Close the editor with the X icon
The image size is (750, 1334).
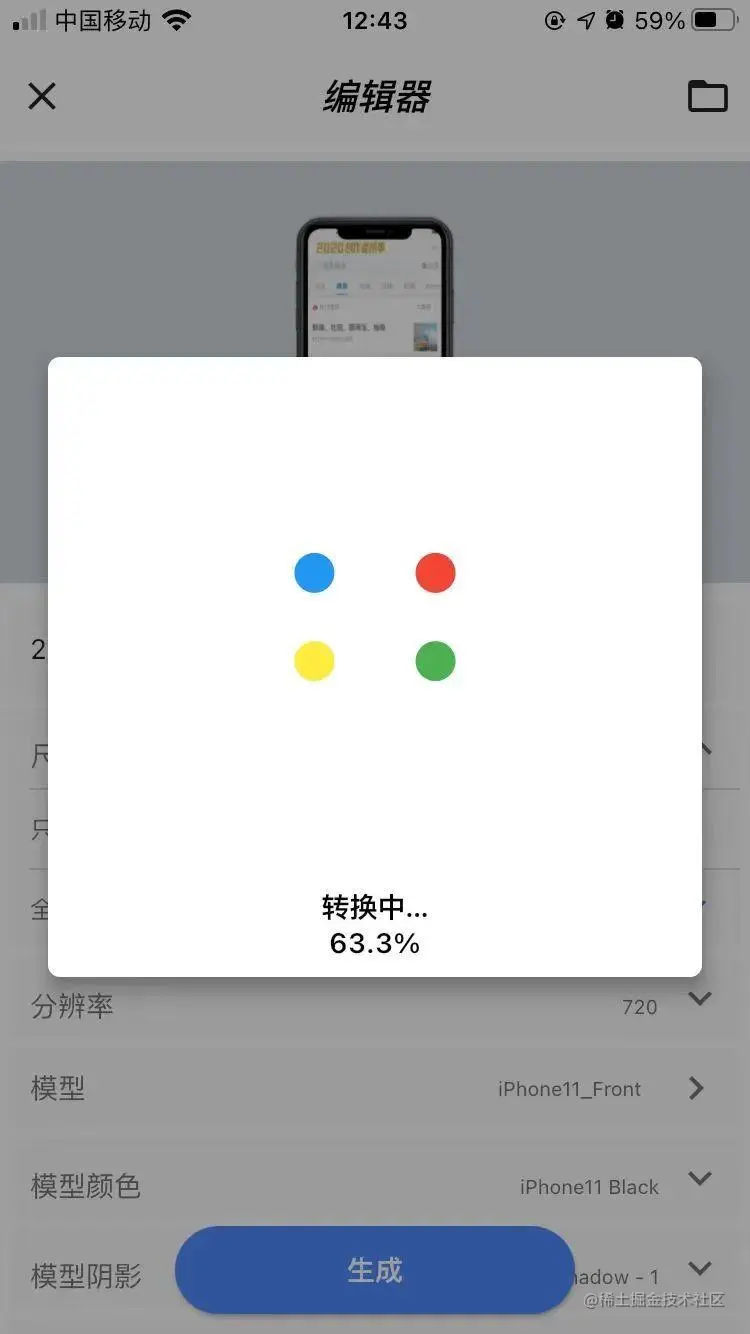(42, 96)
